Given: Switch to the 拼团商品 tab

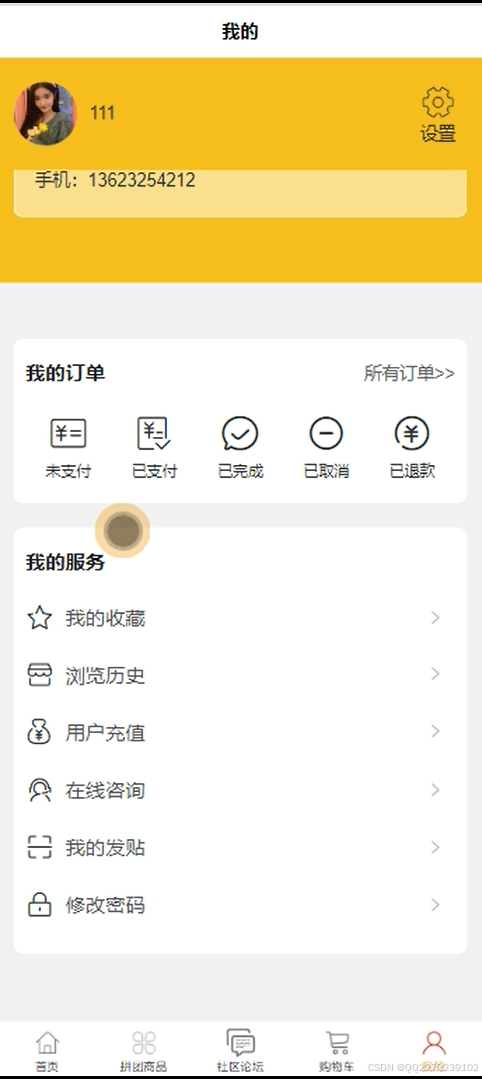Looking at the screenshot, I should point(143,1051).
